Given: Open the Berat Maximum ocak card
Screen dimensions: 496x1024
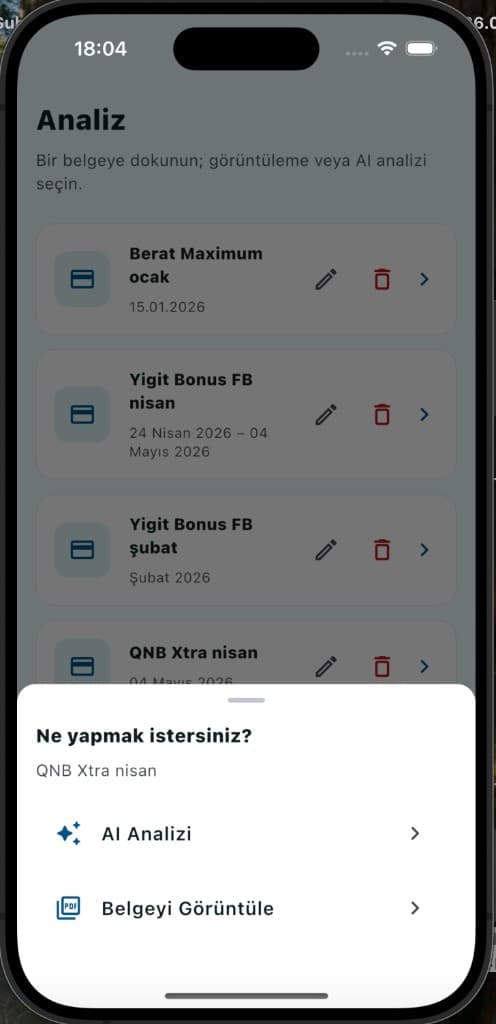Looking at the screenshot, I should (x=246, y=280).
